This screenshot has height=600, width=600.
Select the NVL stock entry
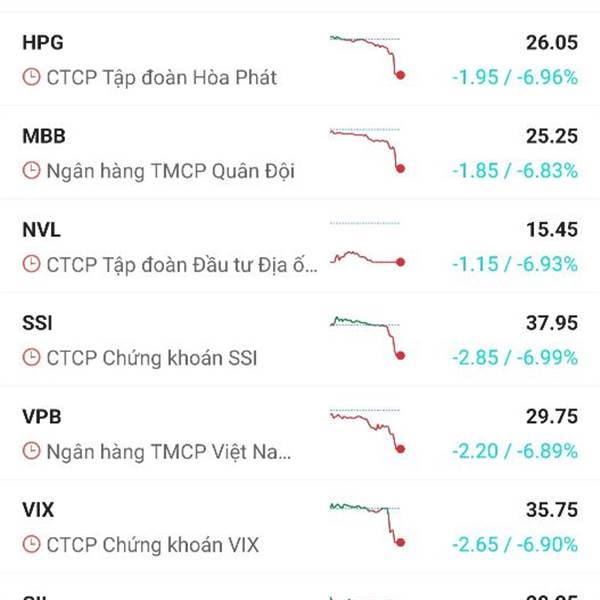[300, 246]
